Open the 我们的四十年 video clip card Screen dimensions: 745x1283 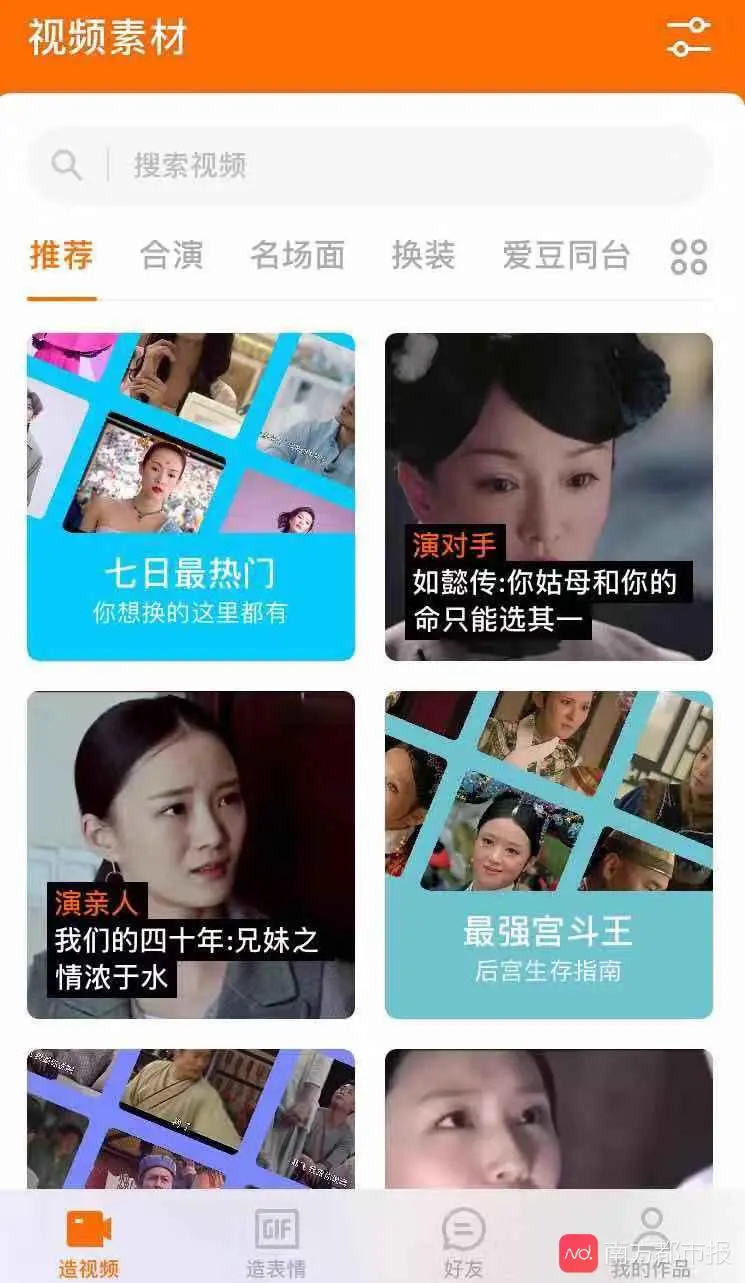[191, 855]
